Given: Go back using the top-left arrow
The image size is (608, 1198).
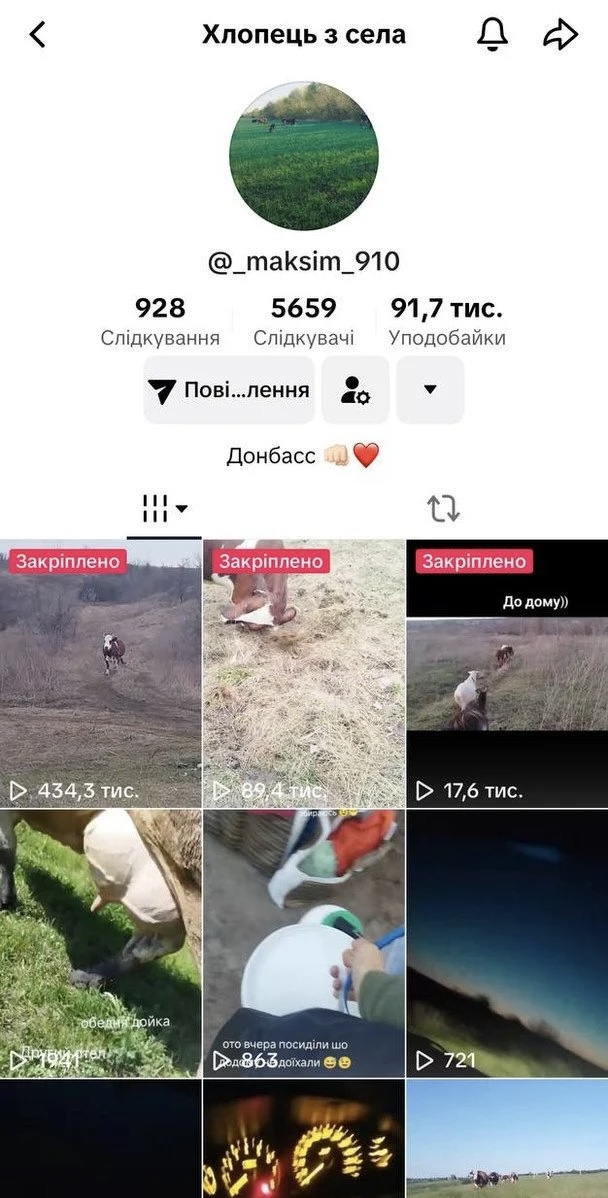Looking at the screenshot, I should 37,35.
